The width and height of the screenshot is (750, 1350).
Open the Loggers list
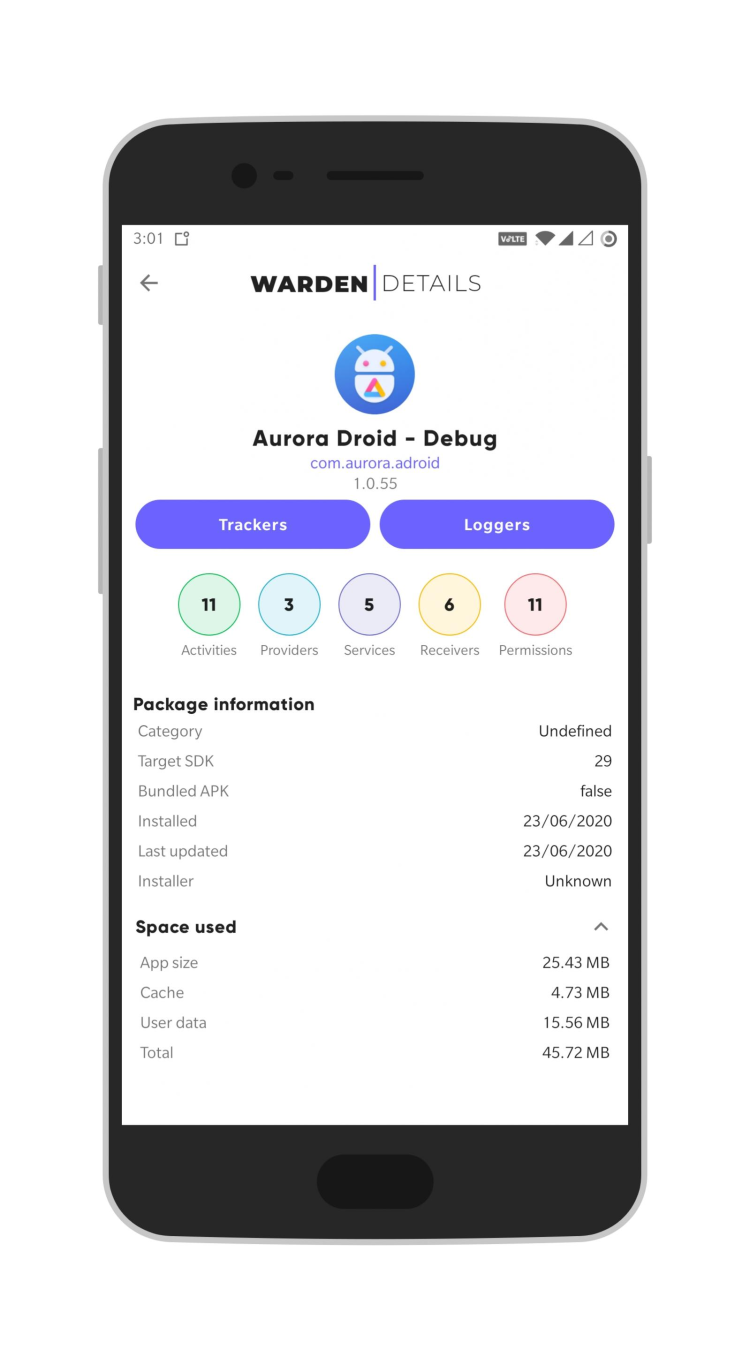497,524
